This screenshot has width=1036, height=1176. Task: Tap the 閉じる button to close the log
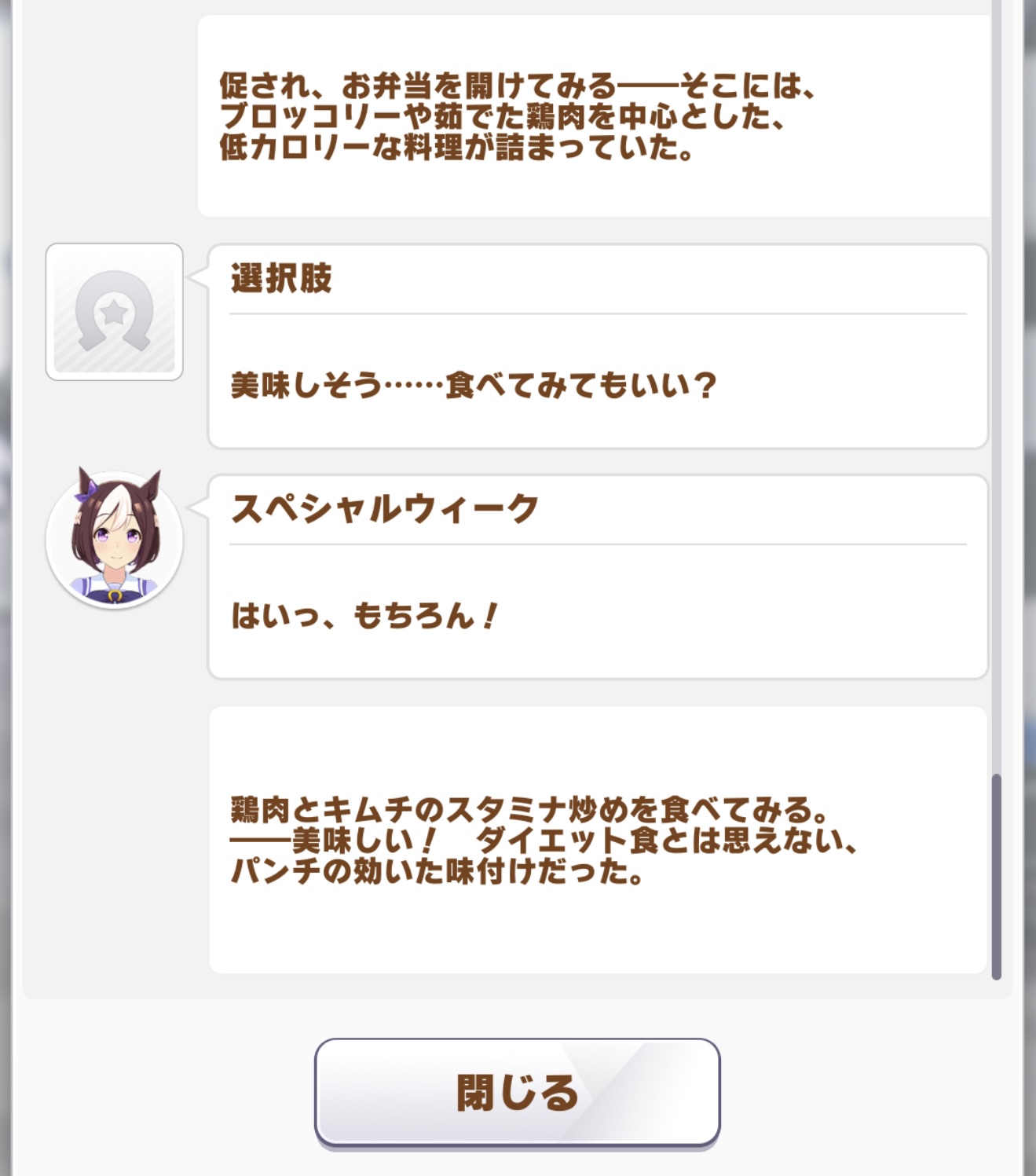point(517,1092)
